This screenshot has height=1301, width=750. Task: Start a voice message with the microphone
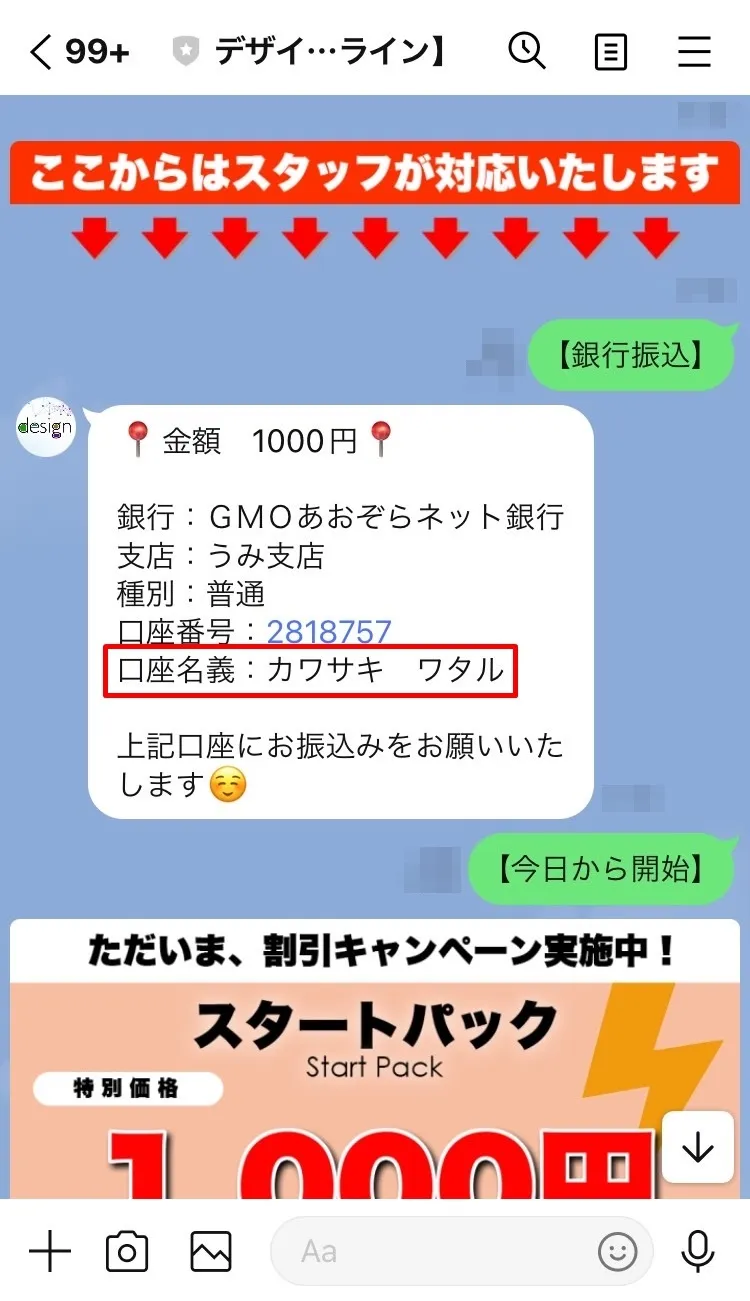pyautogui.click(x=697, y=1250)
